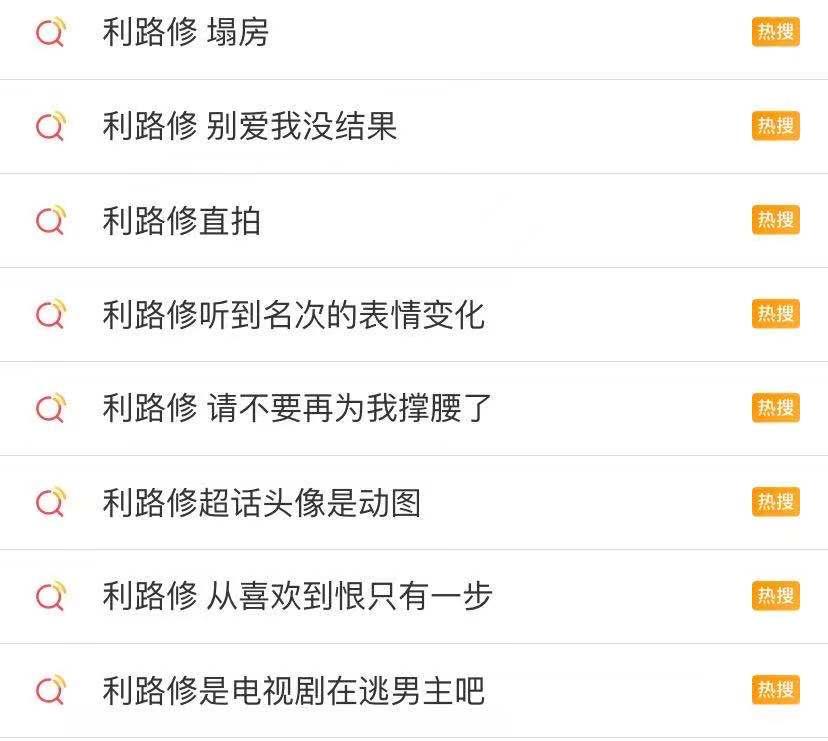Choose 利路修 请不要再为我撑腰了 suggestion
This screenshot has width=828, height=741.
tap(297, 409)
